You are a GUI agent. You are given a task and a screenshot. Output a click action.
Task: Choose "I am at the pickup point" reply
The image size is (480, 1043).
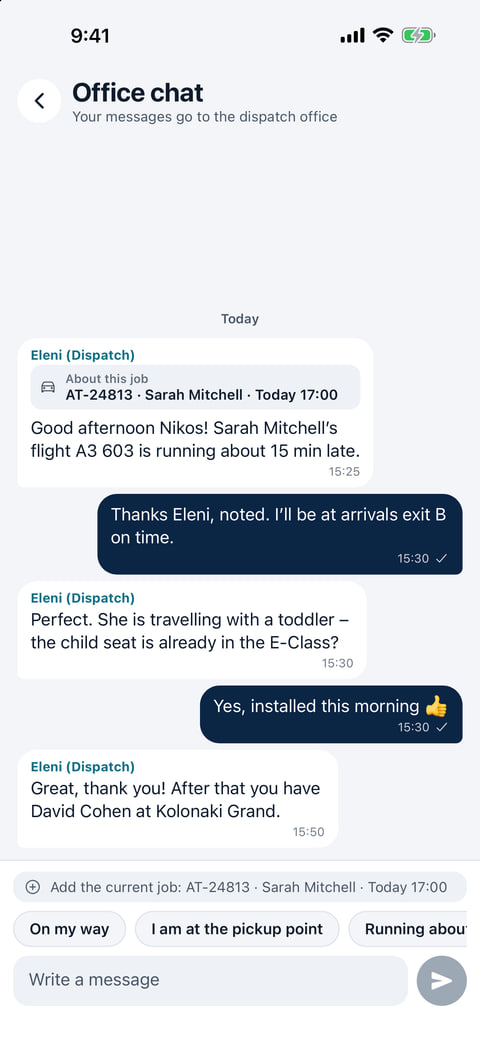[237, 929]
